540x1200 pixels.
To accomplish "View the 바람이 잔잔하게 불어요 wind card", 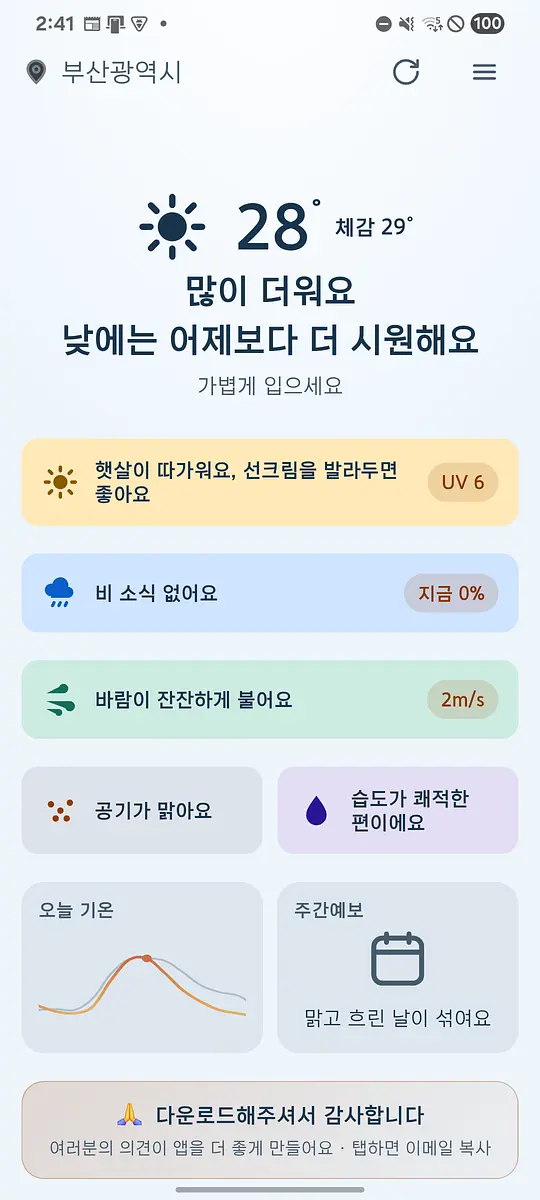I will click(x=270, y=700).
